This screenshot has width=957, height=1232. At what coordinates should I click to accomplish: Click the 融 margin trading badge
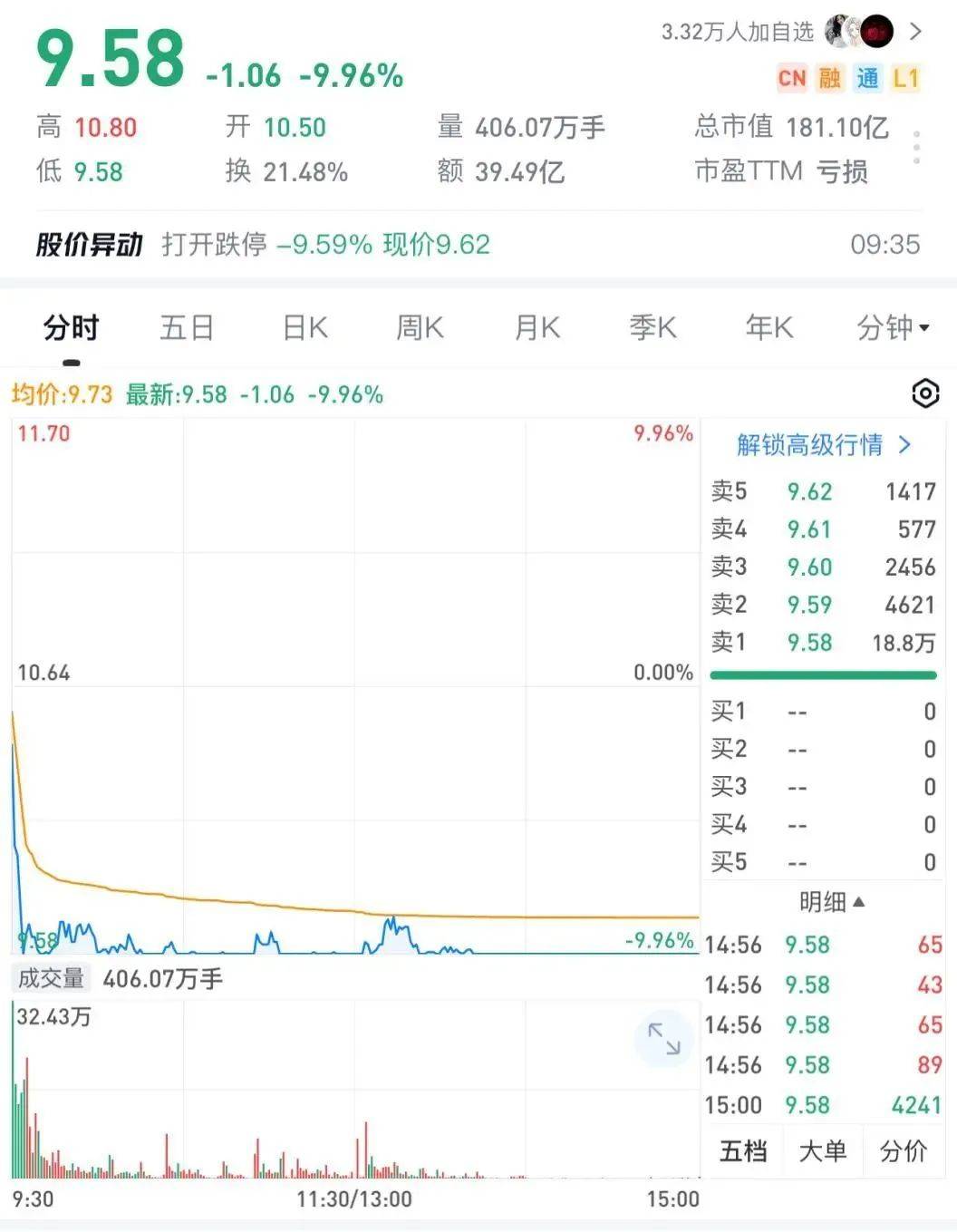tap(830, 79)
